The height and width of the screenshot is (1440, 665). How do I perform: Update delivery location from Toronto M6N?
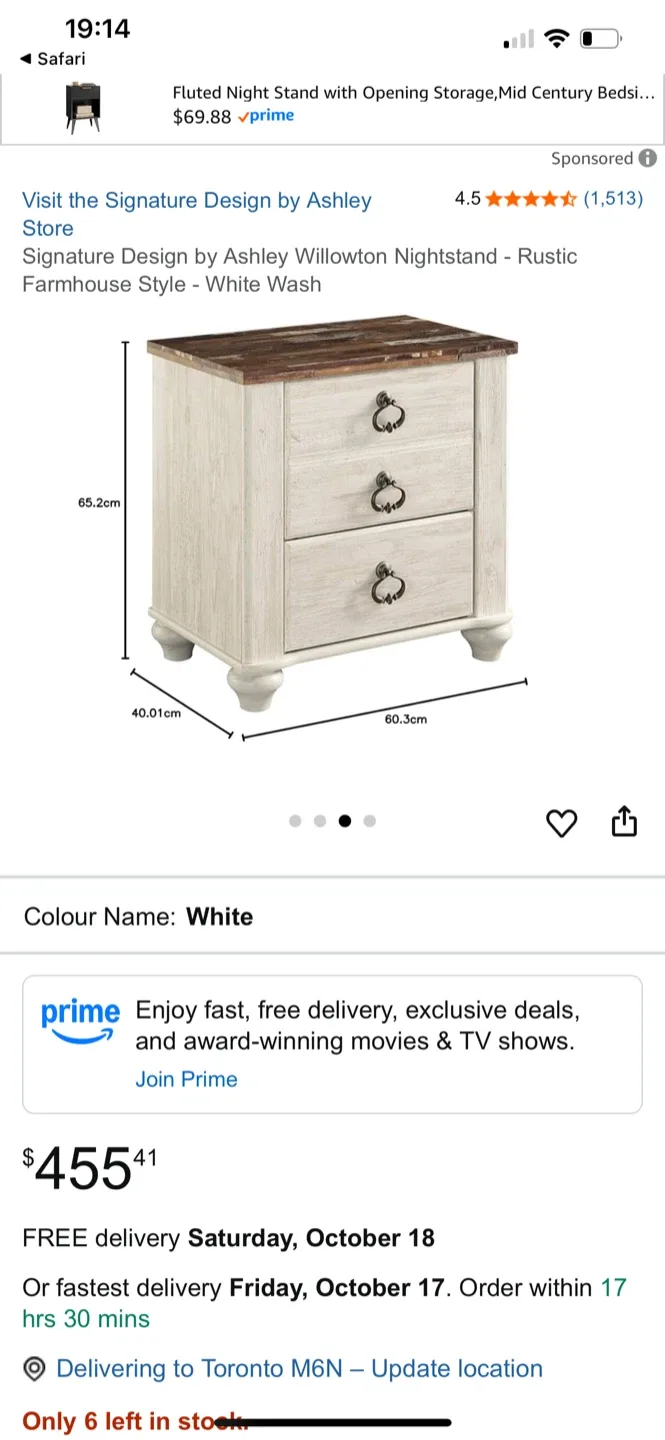(299, 1368)
